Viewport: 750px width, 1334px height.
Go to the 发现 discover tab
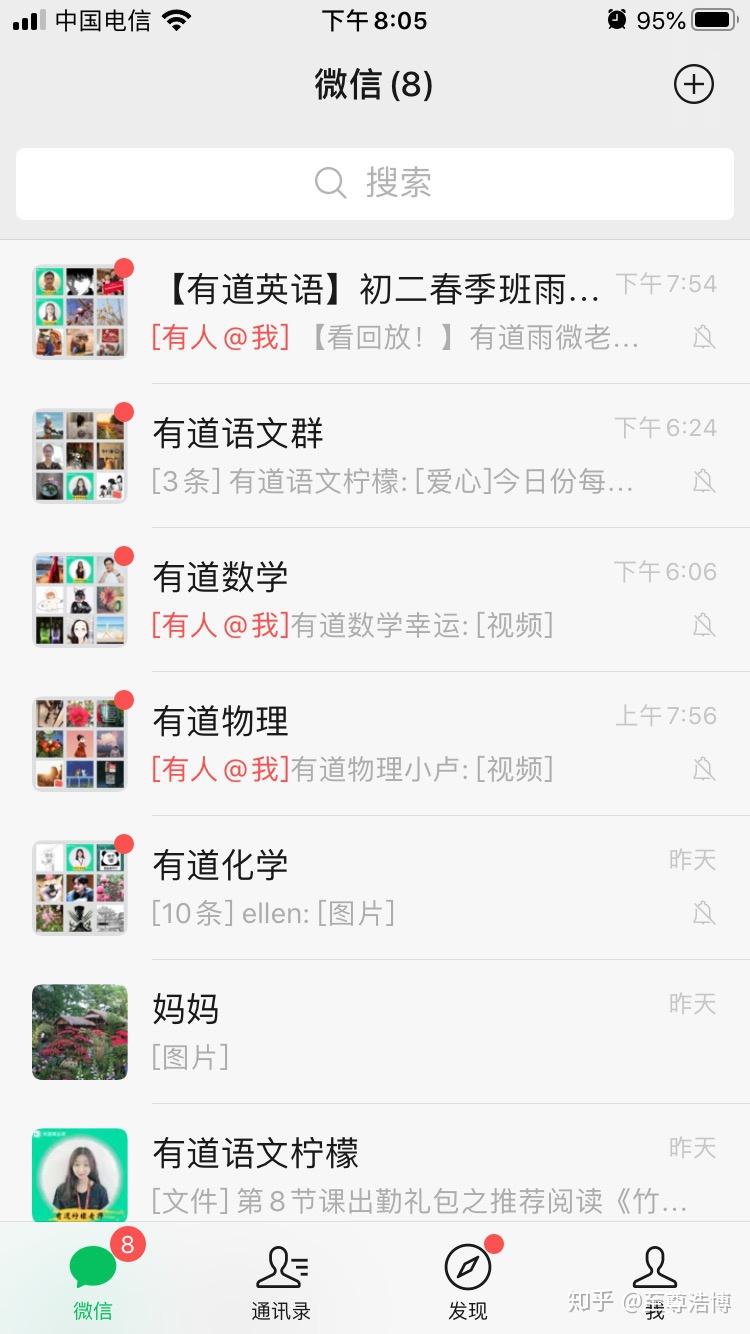(x=468, y=1280)
